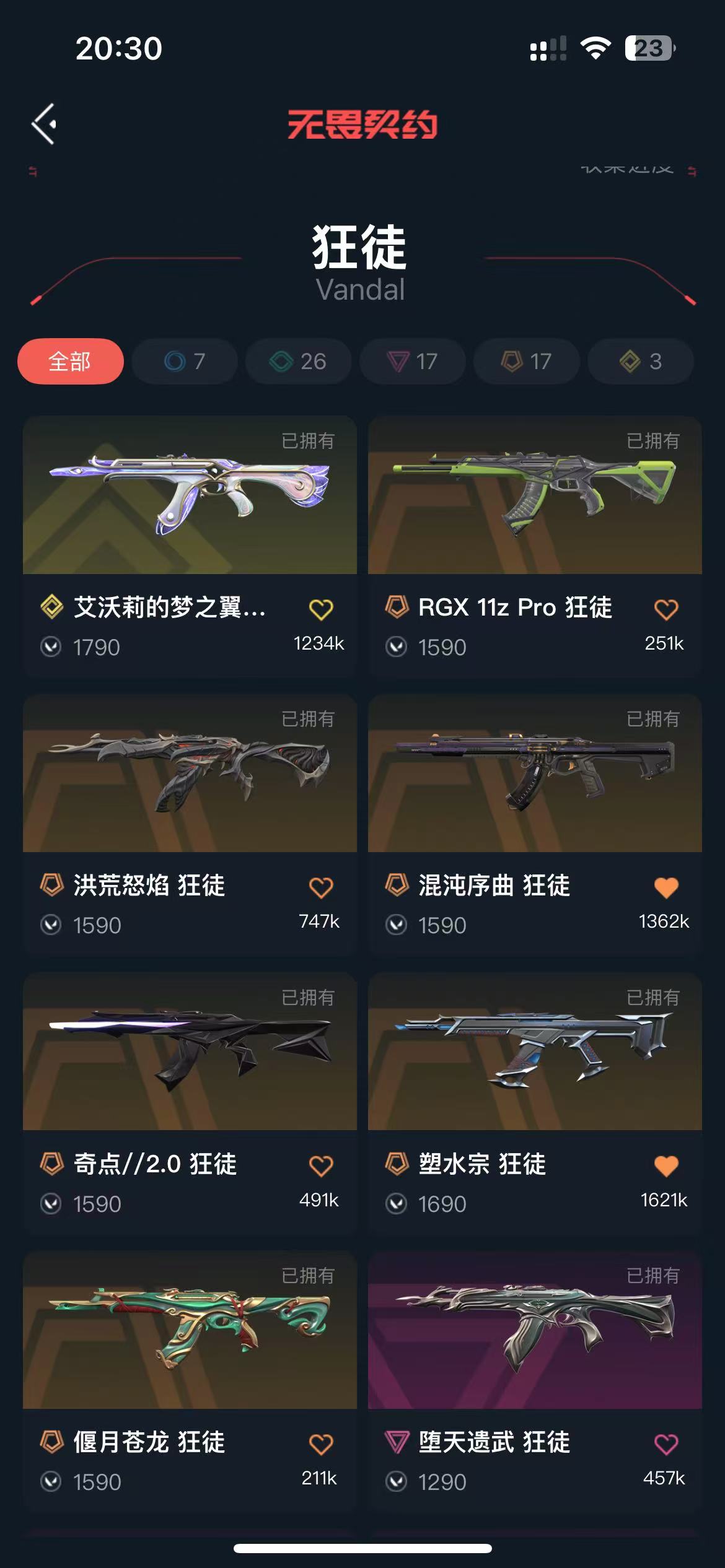This screenshot has width=725, height=1568.
Task: Open the 艾沃莉的梦之翼 skin card
Action: coord(190,495)
